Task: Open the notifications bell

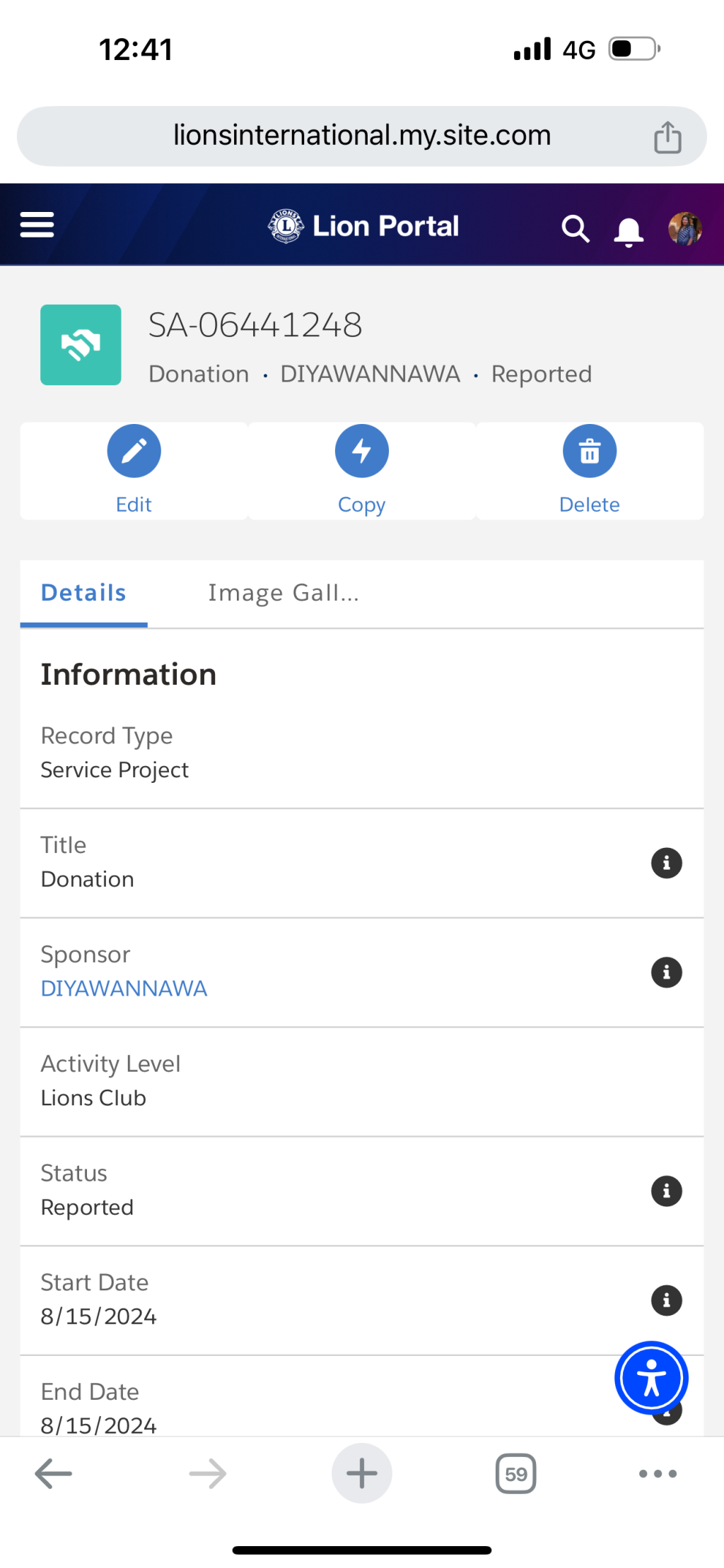Action: (629, 230)
